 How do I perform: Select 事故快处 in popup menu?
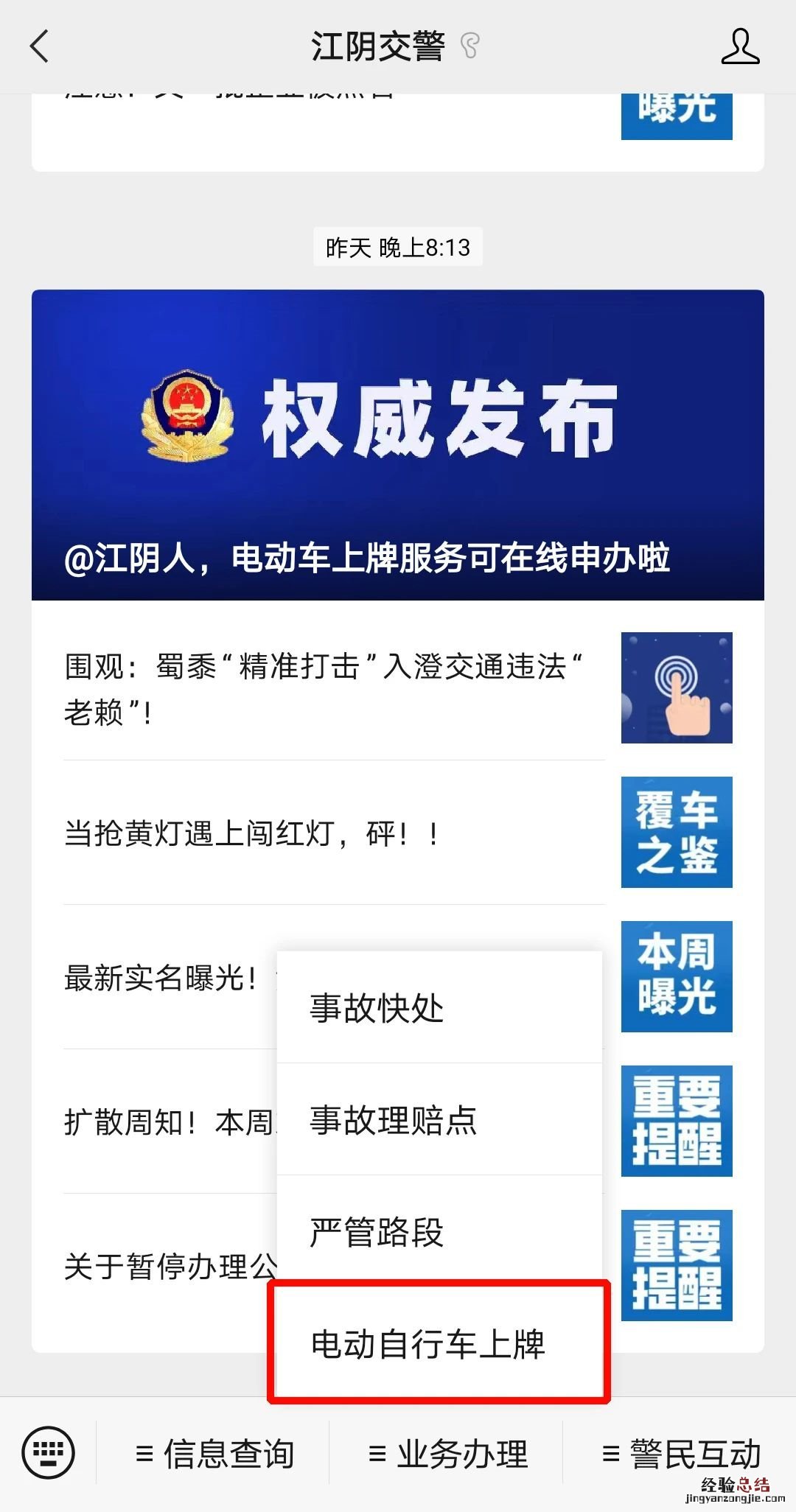[439, 1008]
